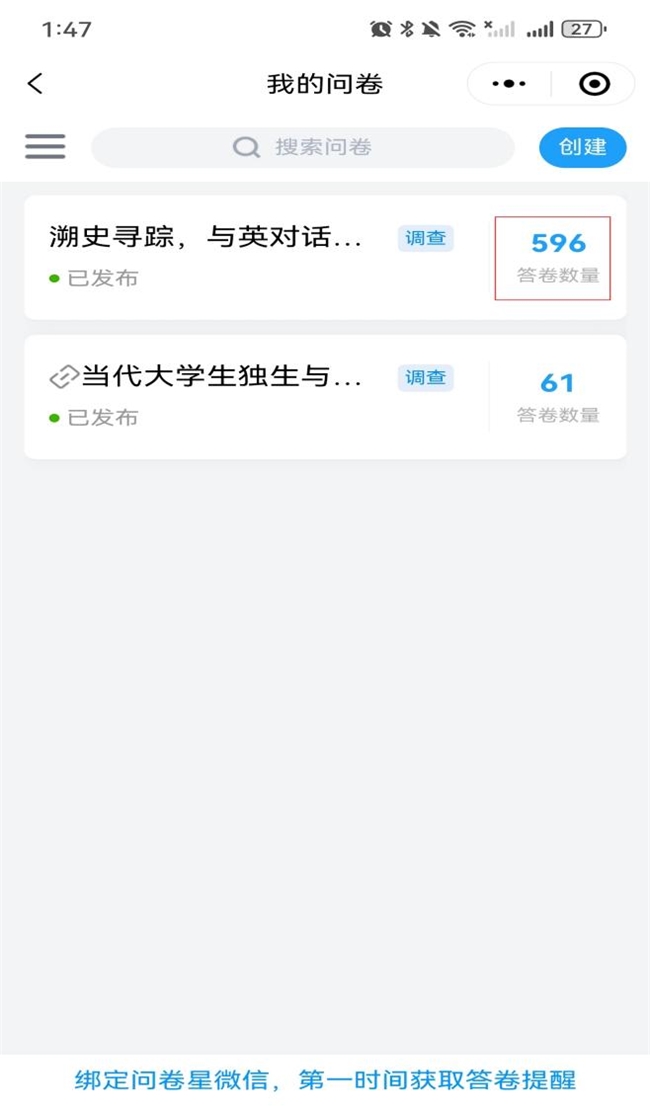The image size is (650, 1109).
Task: Open the hamburger menu
Action: tap(45, 147)
